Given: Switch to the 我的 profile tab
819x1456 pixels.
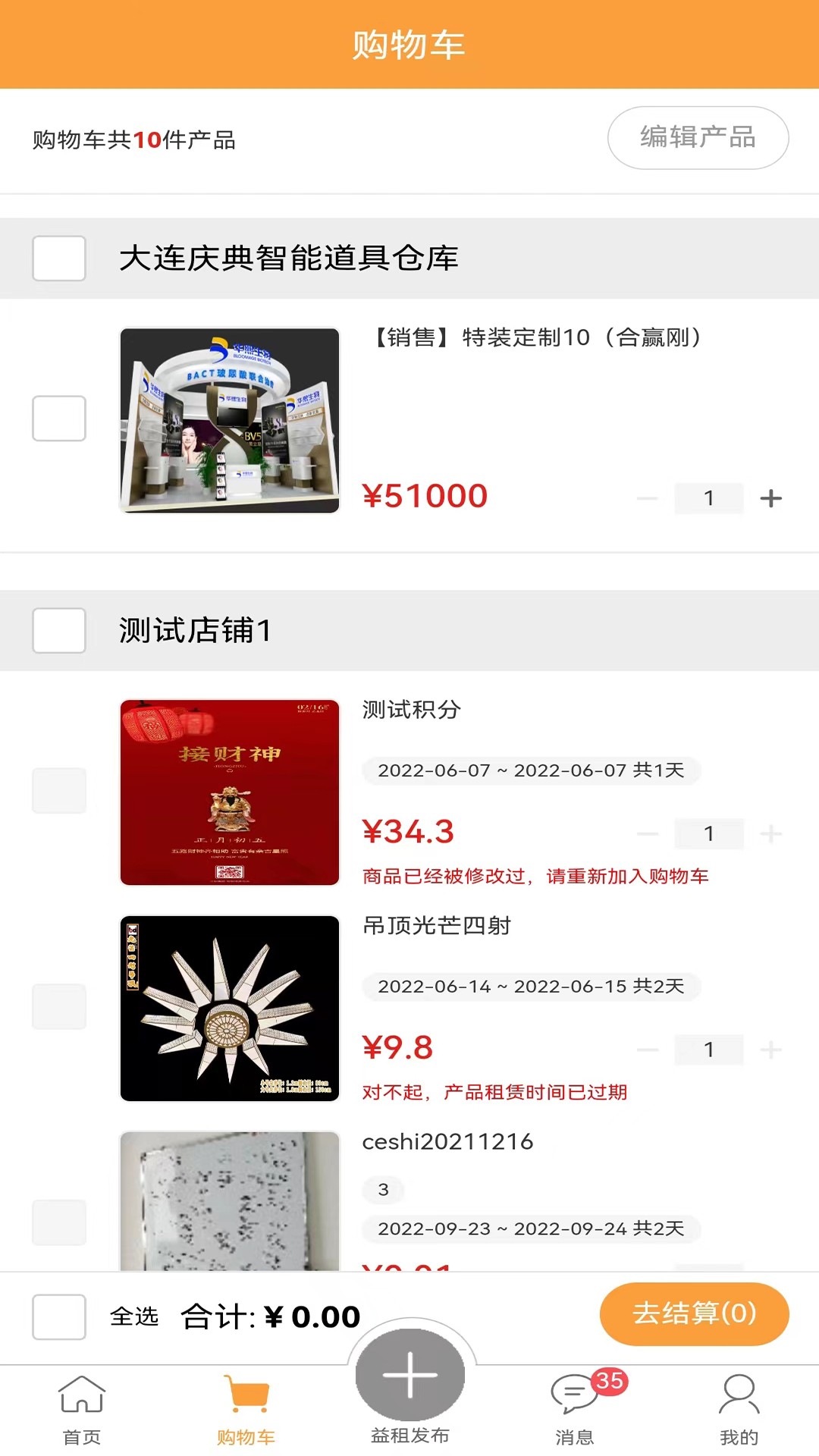Looking at the screenshot, I should click(739, 1409).
